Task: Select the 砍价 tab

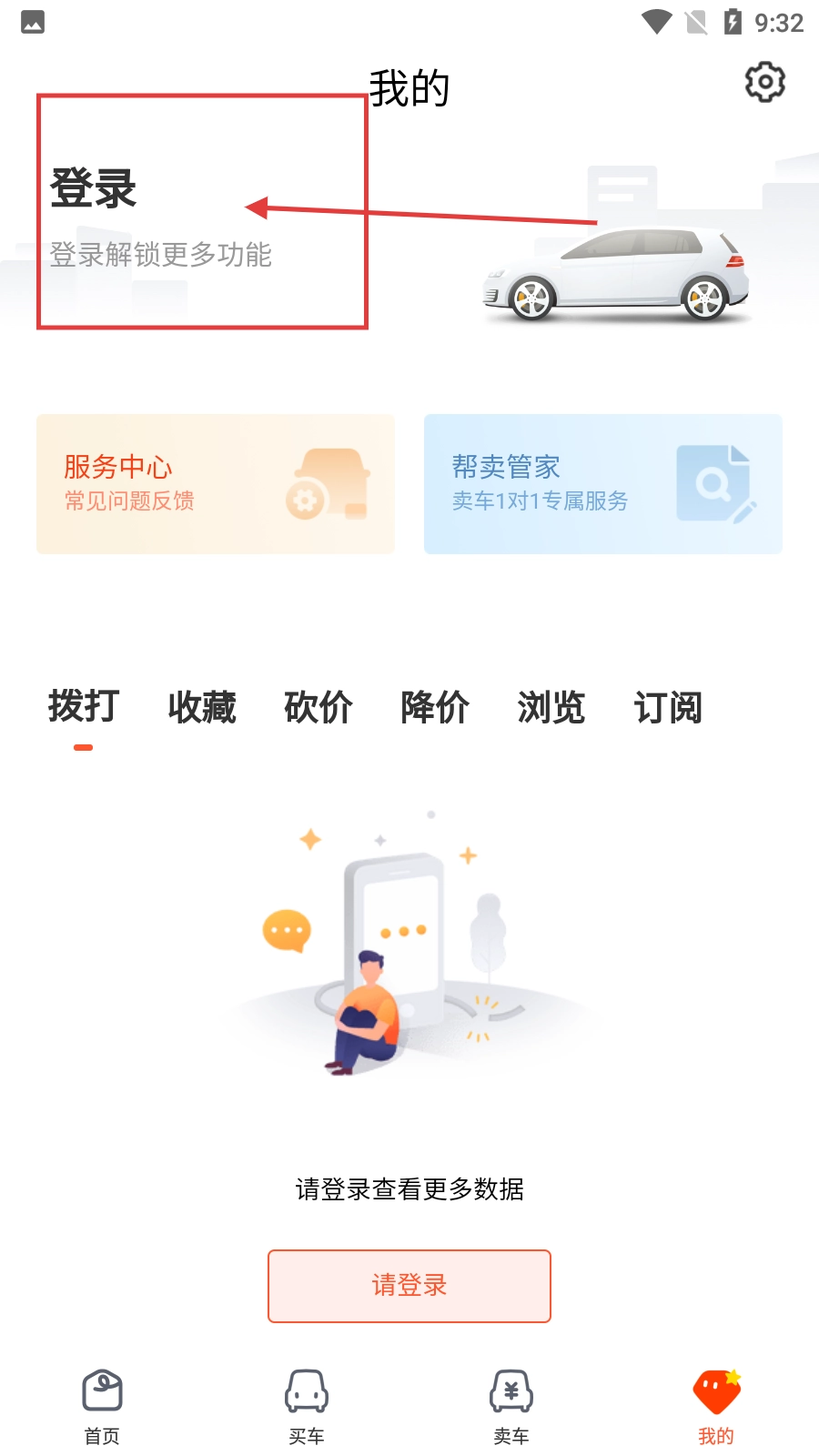Action: (318, 707)
